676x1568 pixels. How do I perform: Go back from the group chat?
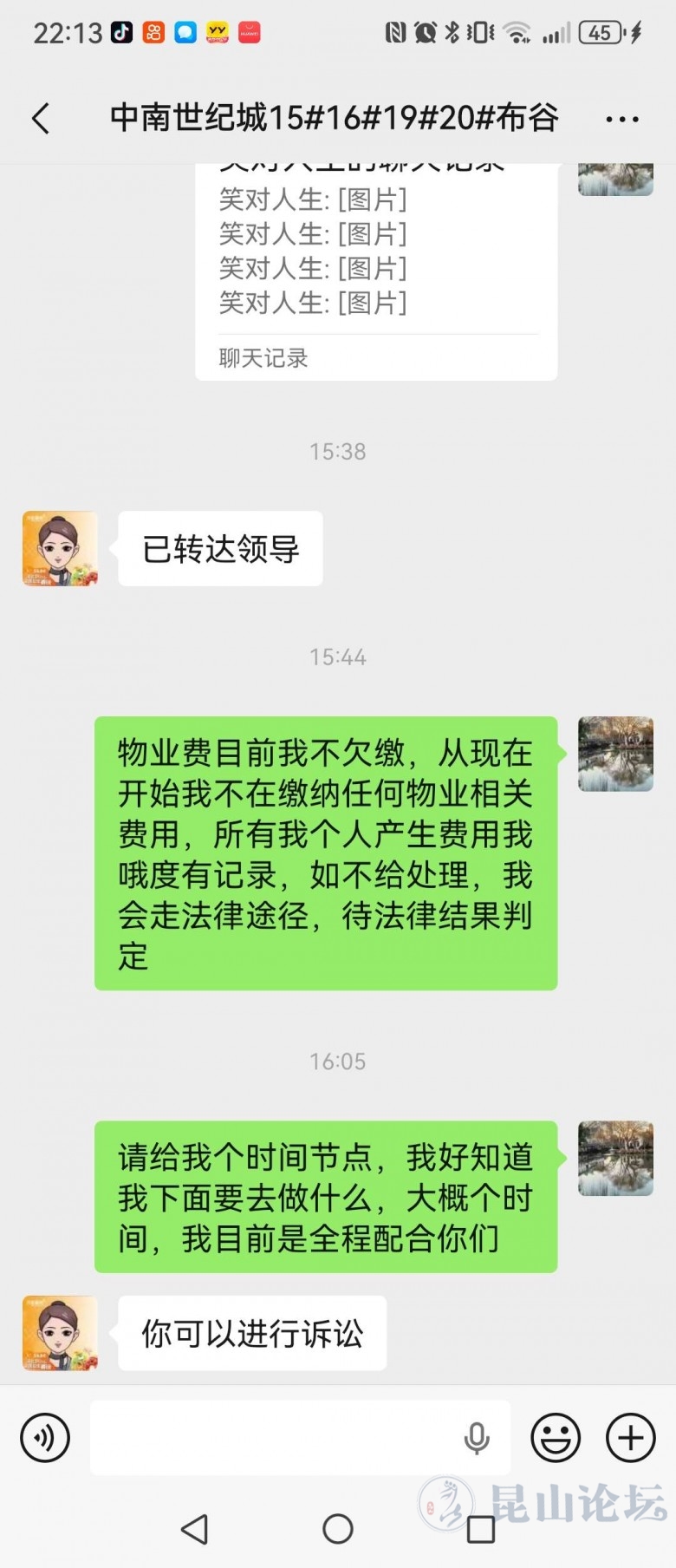click(x=41, y=118)
